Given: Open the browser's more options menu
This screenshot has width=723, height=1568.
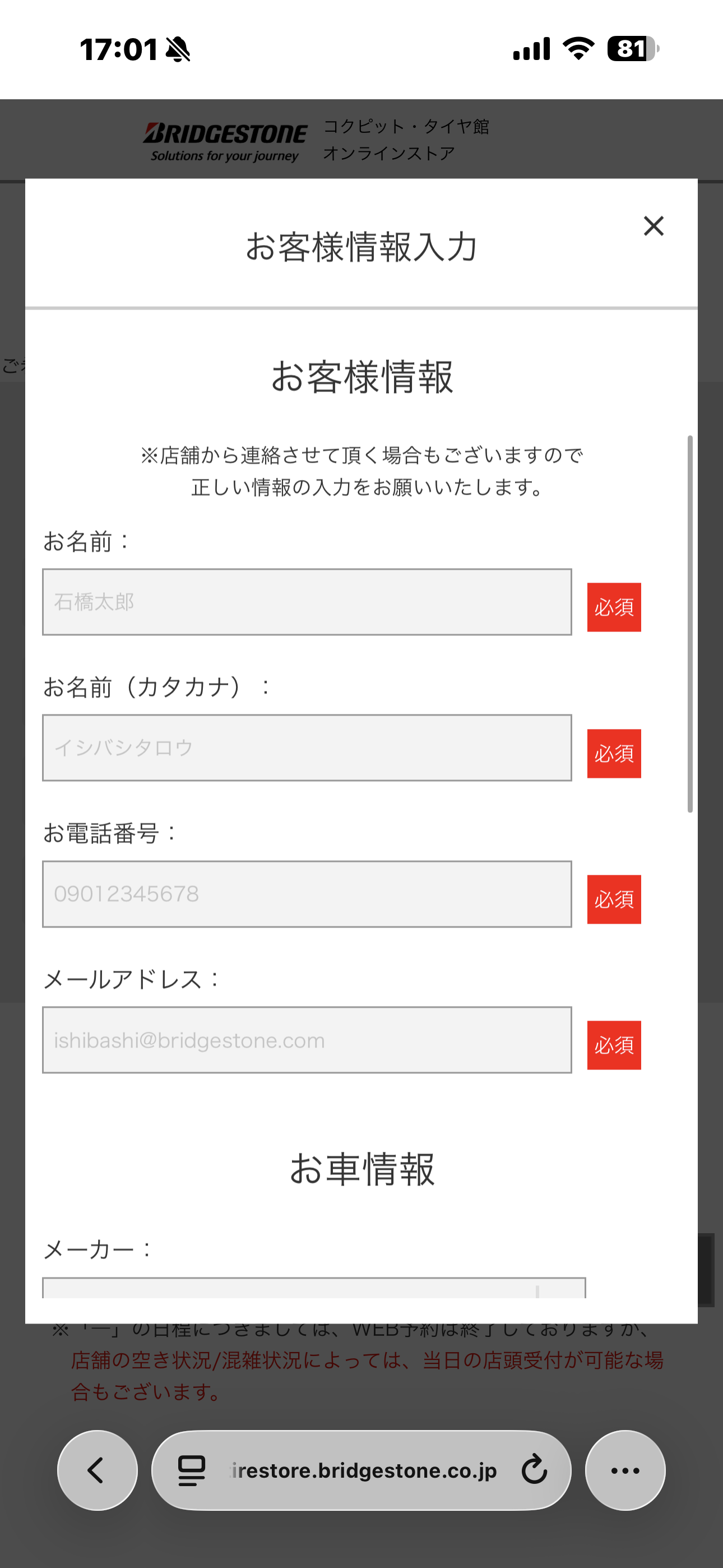Looking at the screenshot, I should tap(625, 1470).
